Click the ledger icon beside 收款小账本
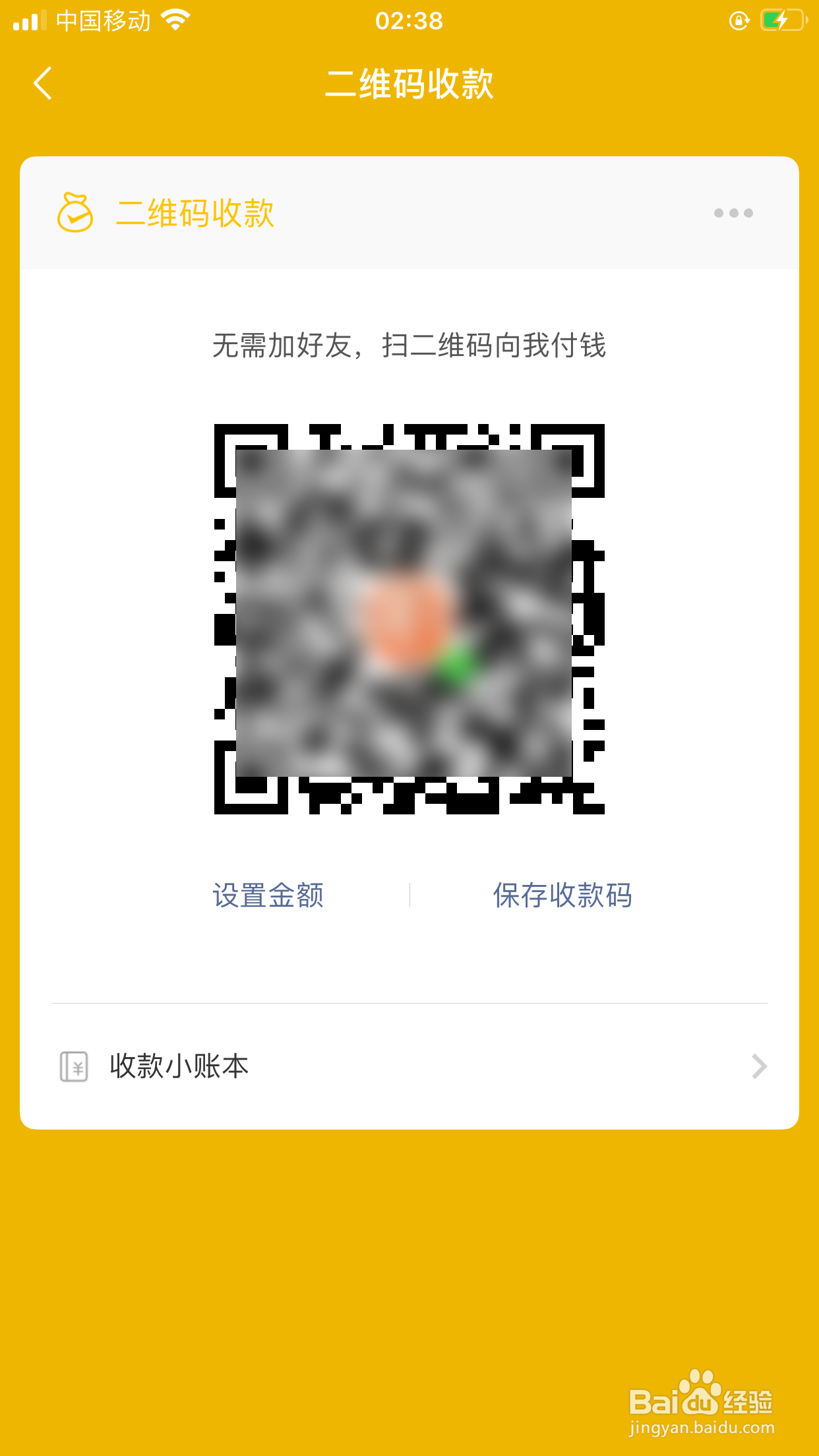 tap(75, 1066)
